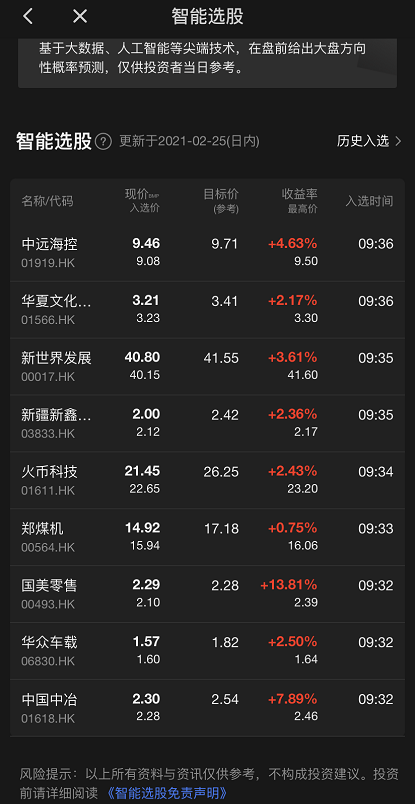The height and width of the screenshot is (804, 415).
Task: Open the 智能选股免责声明 link
Action: (x=167, y=793)
